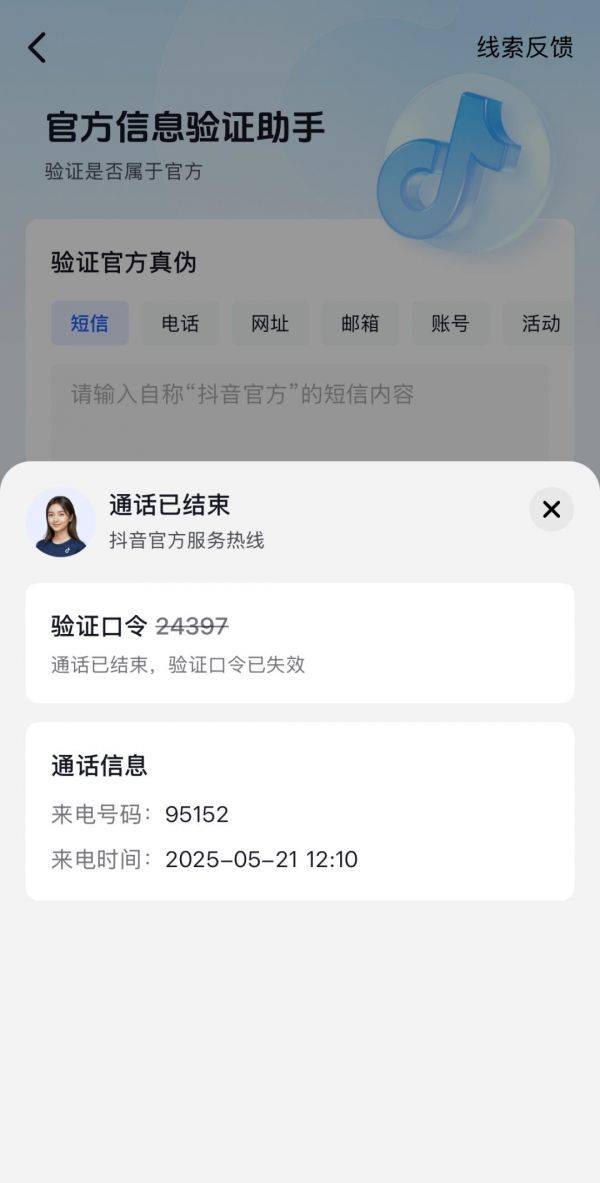The width and height of the screenshot is (600, 1183).
Task: Switch to the 网址 tab
Action: pos(270,324)
